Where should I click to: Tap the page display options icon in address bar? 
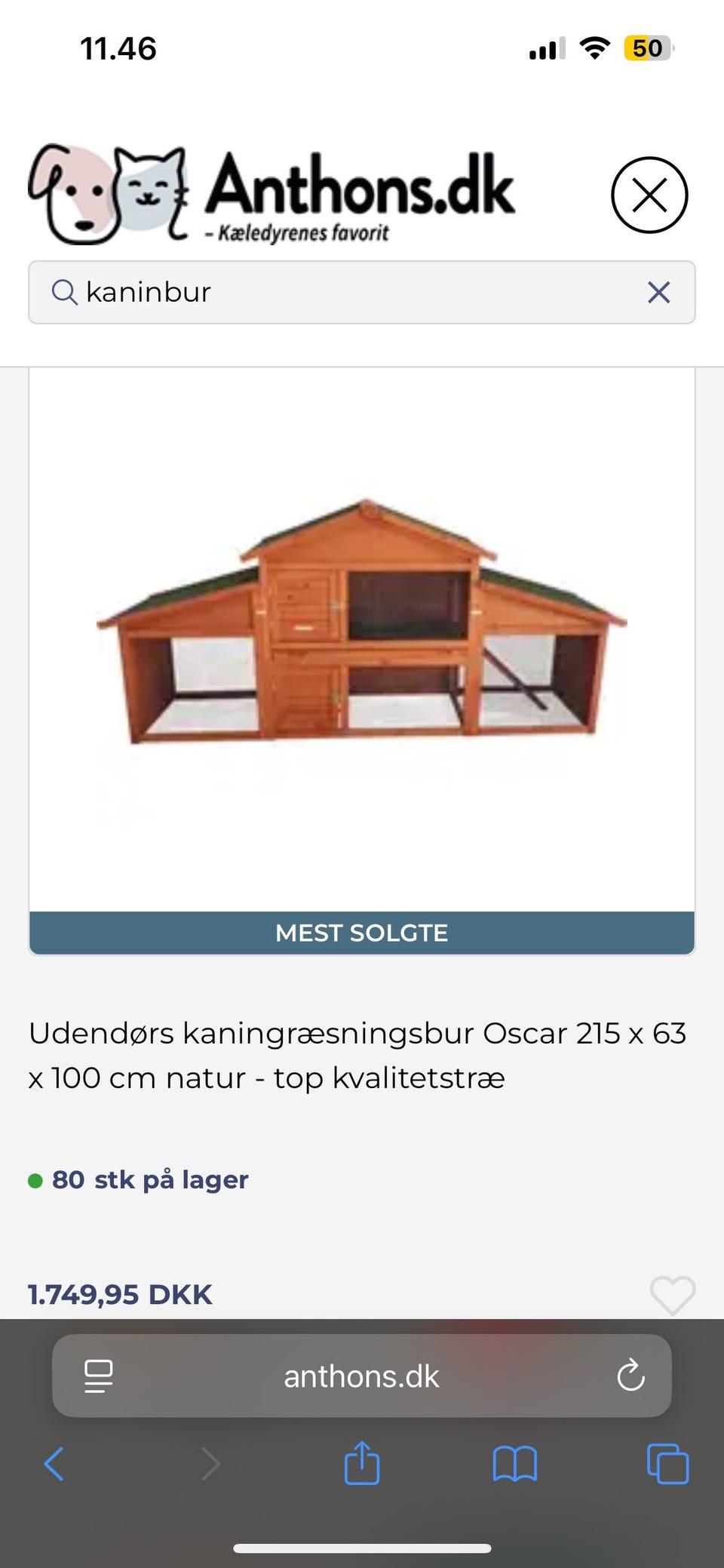[x=98, y=1375]
